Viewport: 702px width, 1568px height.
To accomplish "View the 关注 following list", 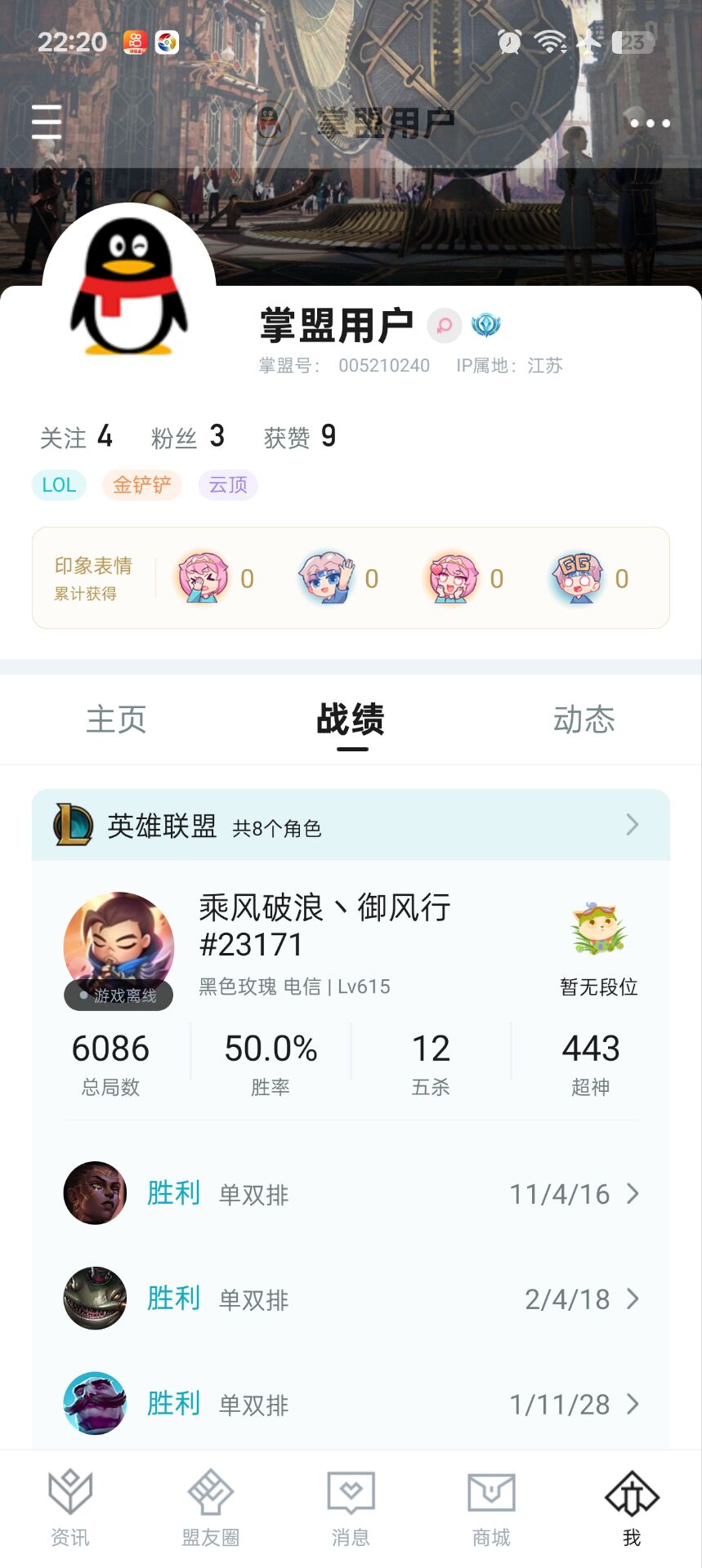I will 76,437.
